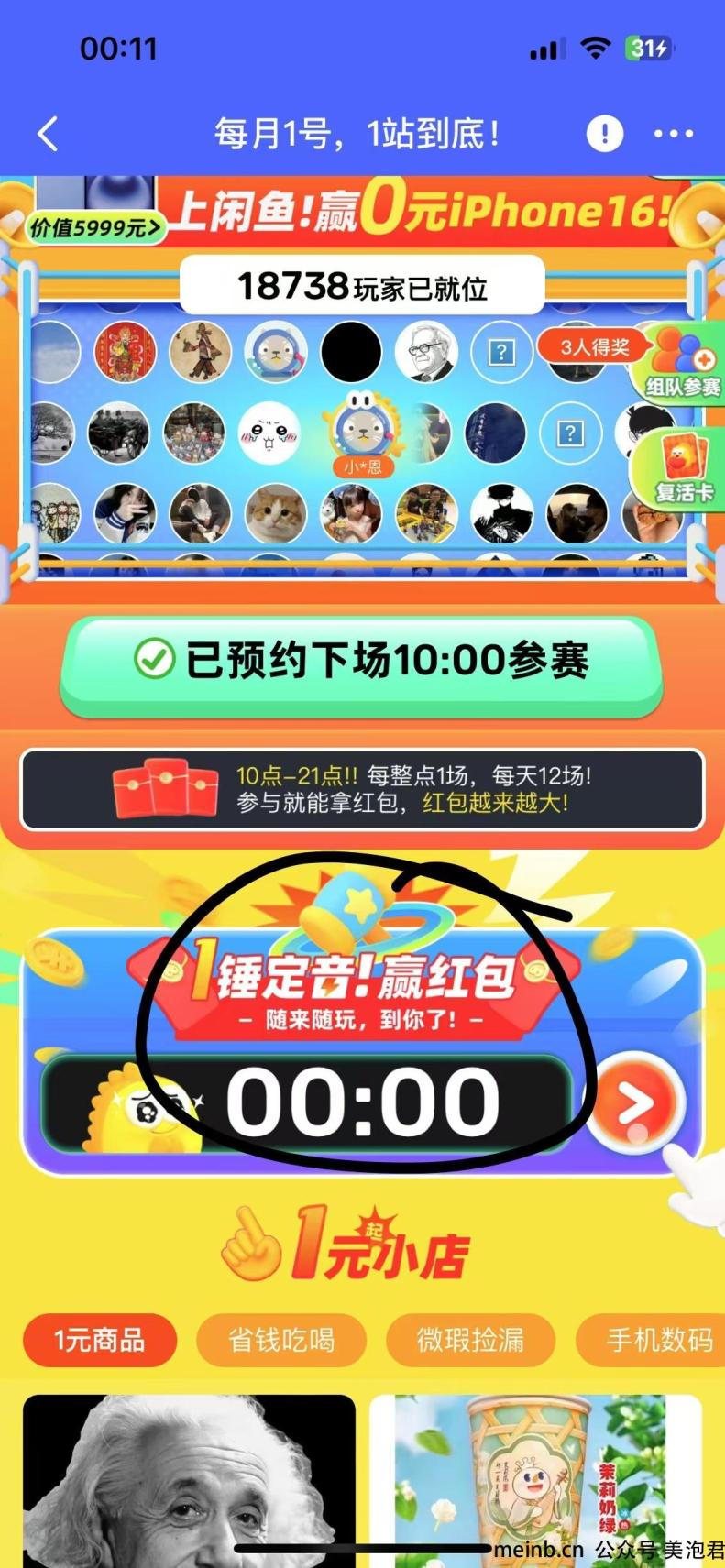Select the 1元商品 tab

point(99,1340)
